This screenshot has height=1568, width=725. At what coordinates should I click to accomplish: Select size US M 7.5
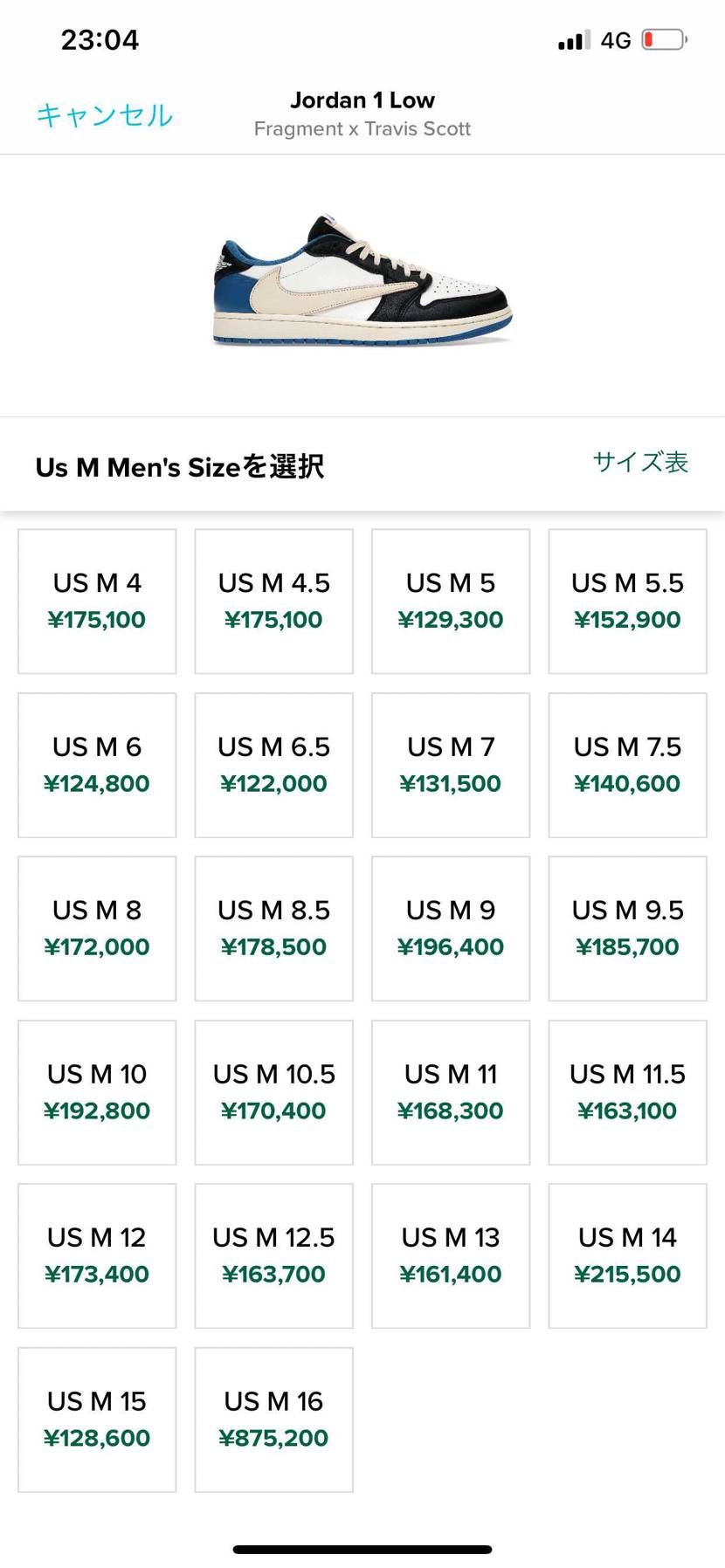pyautogui.click(x=627, y=764)
